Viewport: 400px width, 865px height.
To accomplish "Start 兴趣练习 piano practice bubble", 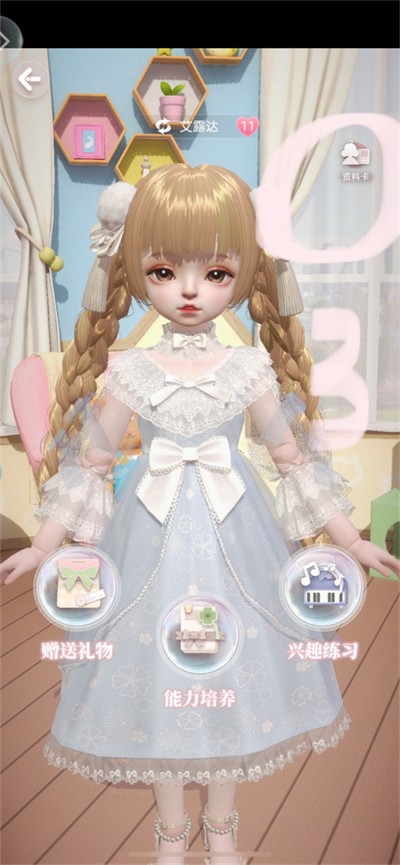I will [x=322, y=586].
